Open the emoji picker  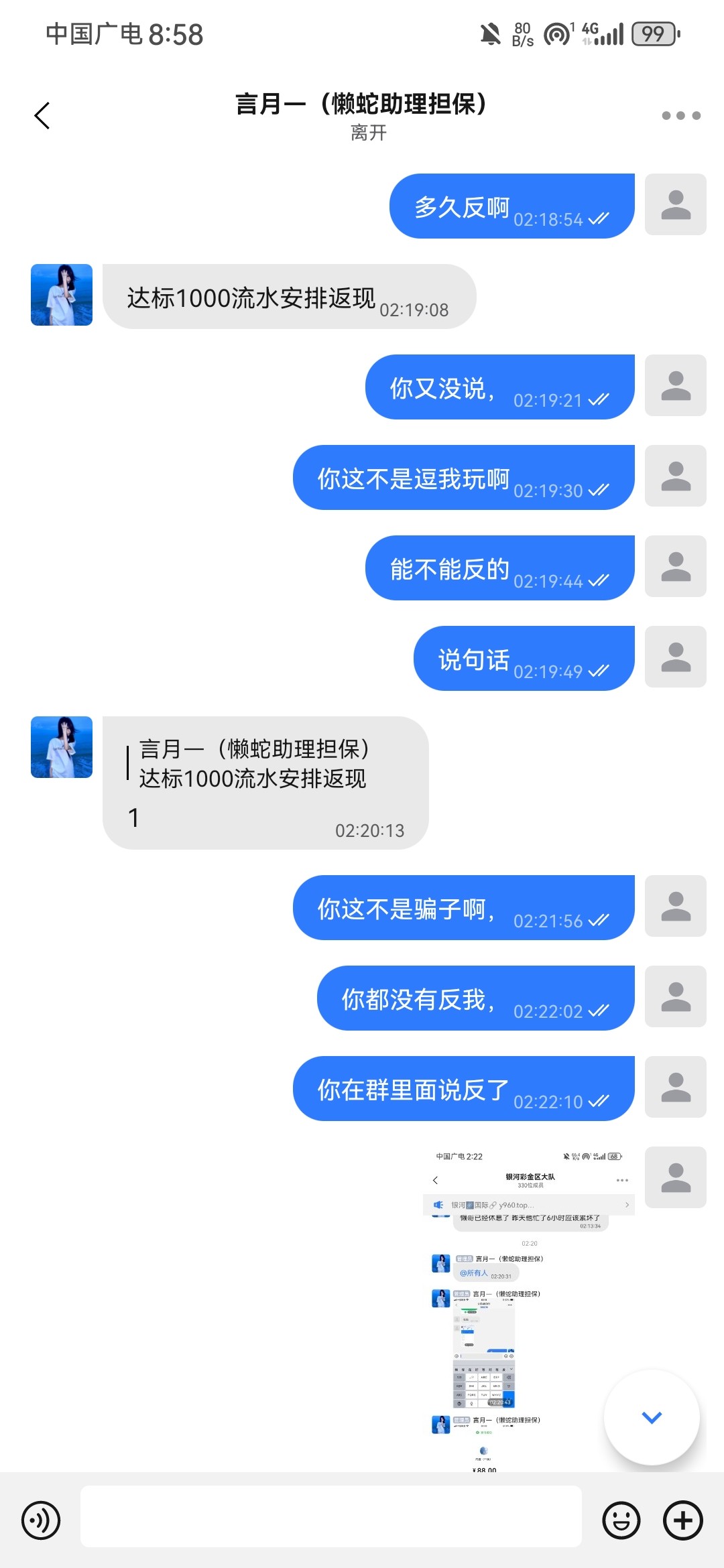point(622,1519)
